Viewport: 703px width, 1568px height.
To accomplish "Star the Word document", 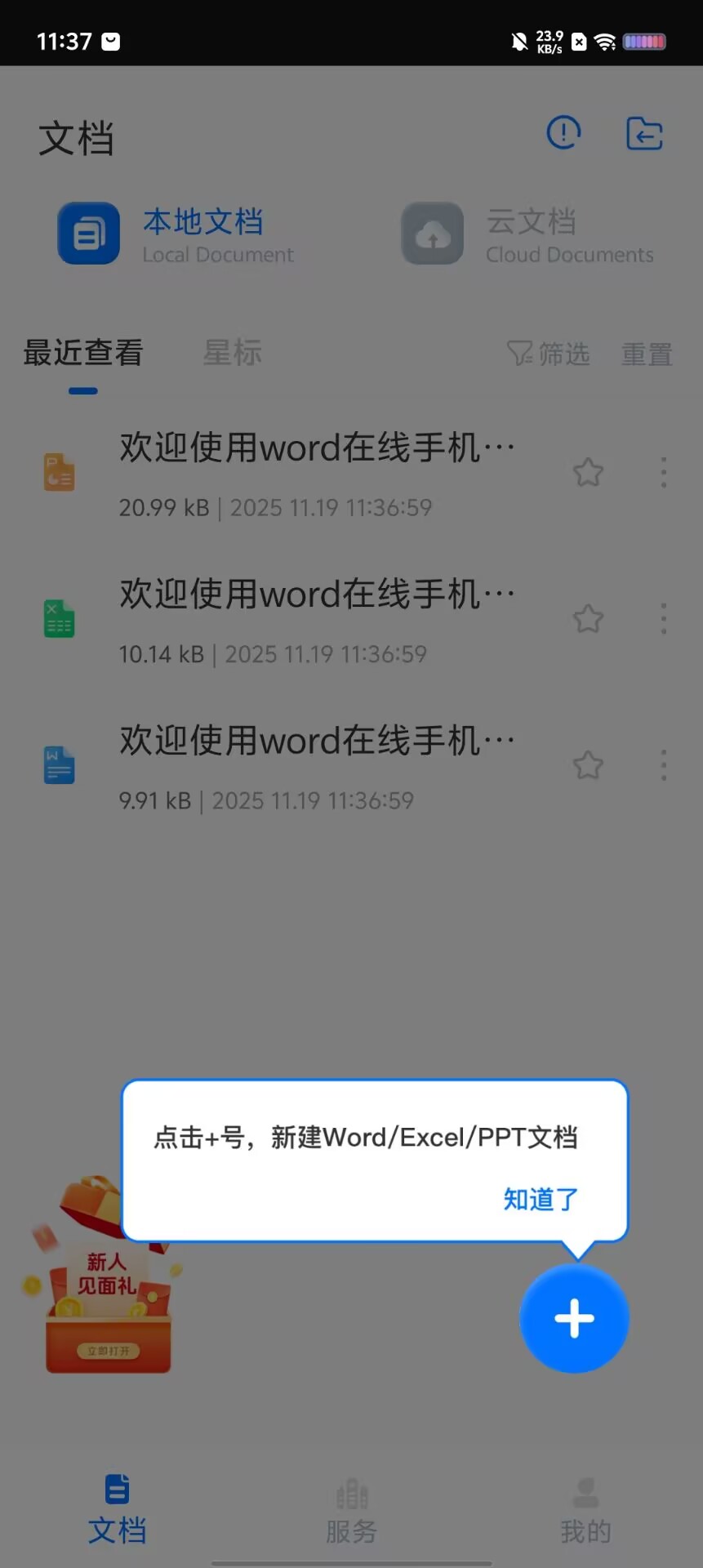I will 588,765.
